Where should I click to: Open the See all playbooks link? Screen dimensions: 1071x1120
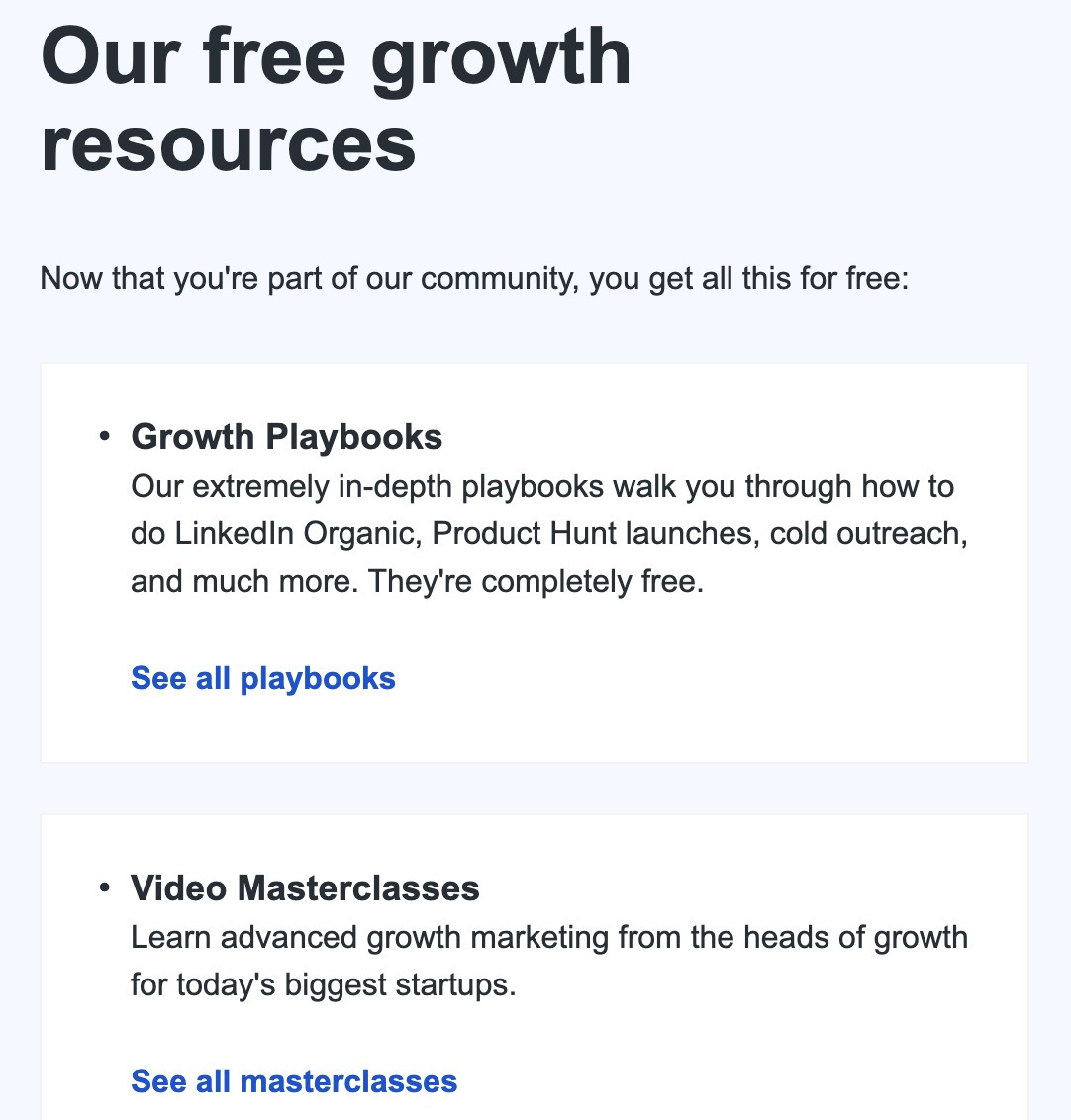pos(263,678)
